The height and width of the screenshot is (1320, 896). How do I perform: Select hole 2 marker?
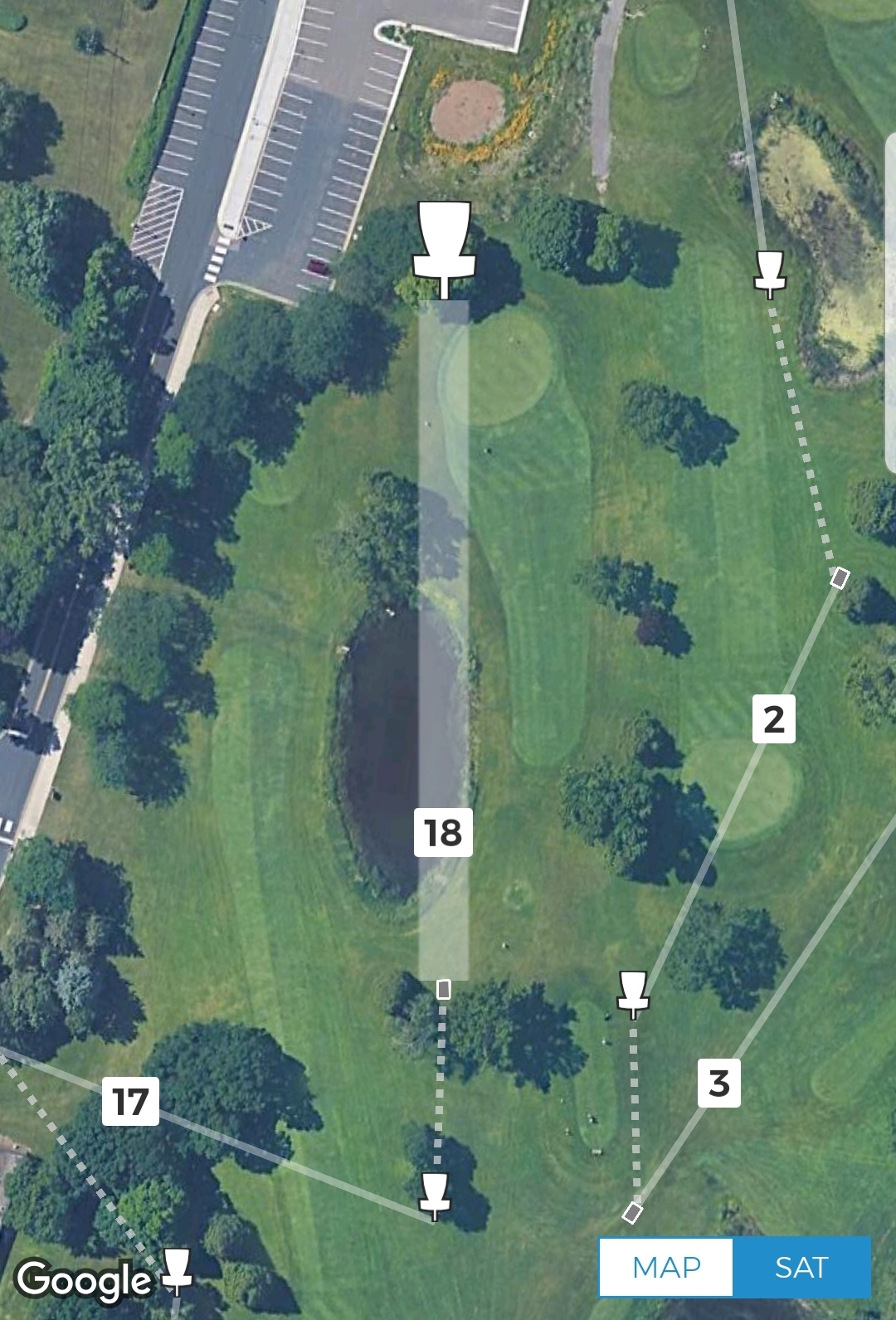click(x=773, y=718)
